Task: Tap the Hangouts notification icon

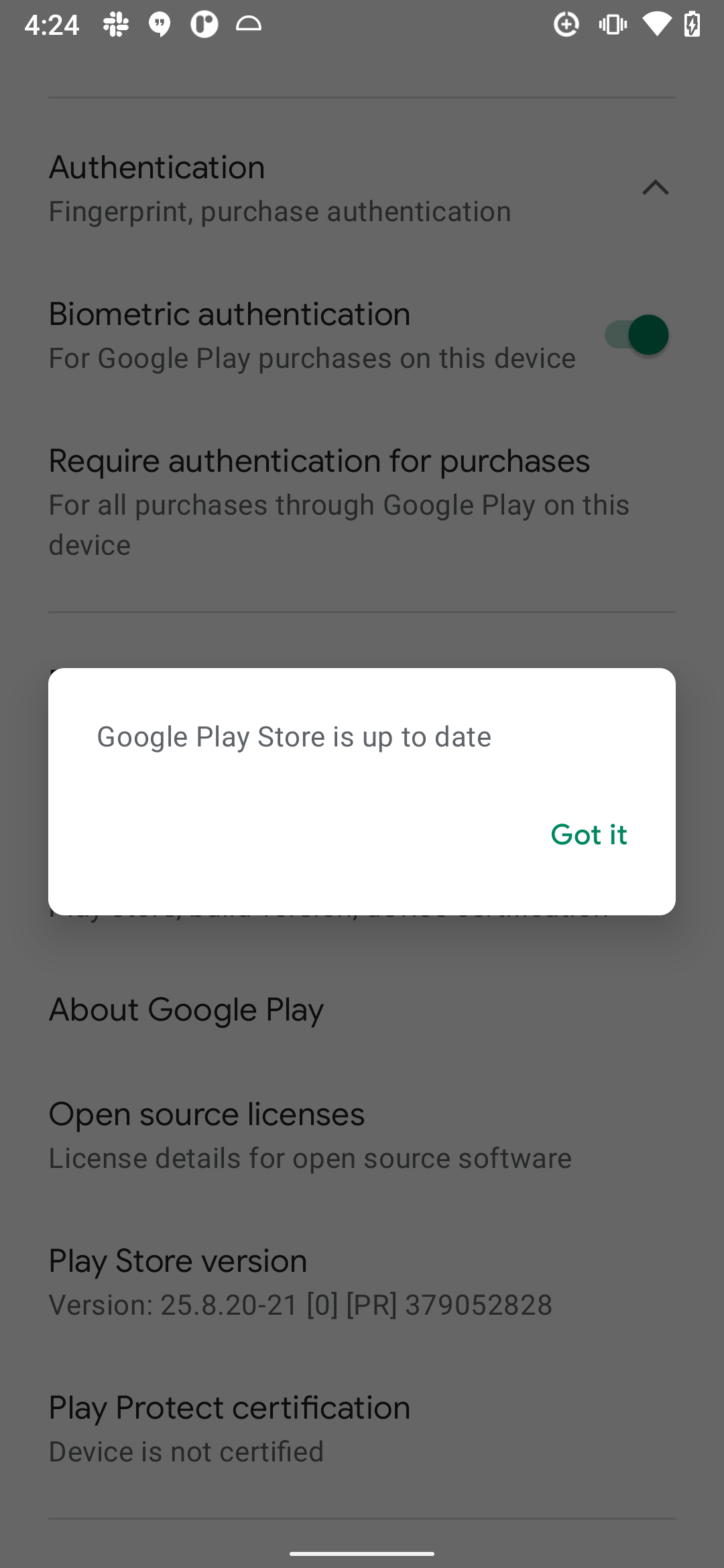Action: [x=160, y=24]
